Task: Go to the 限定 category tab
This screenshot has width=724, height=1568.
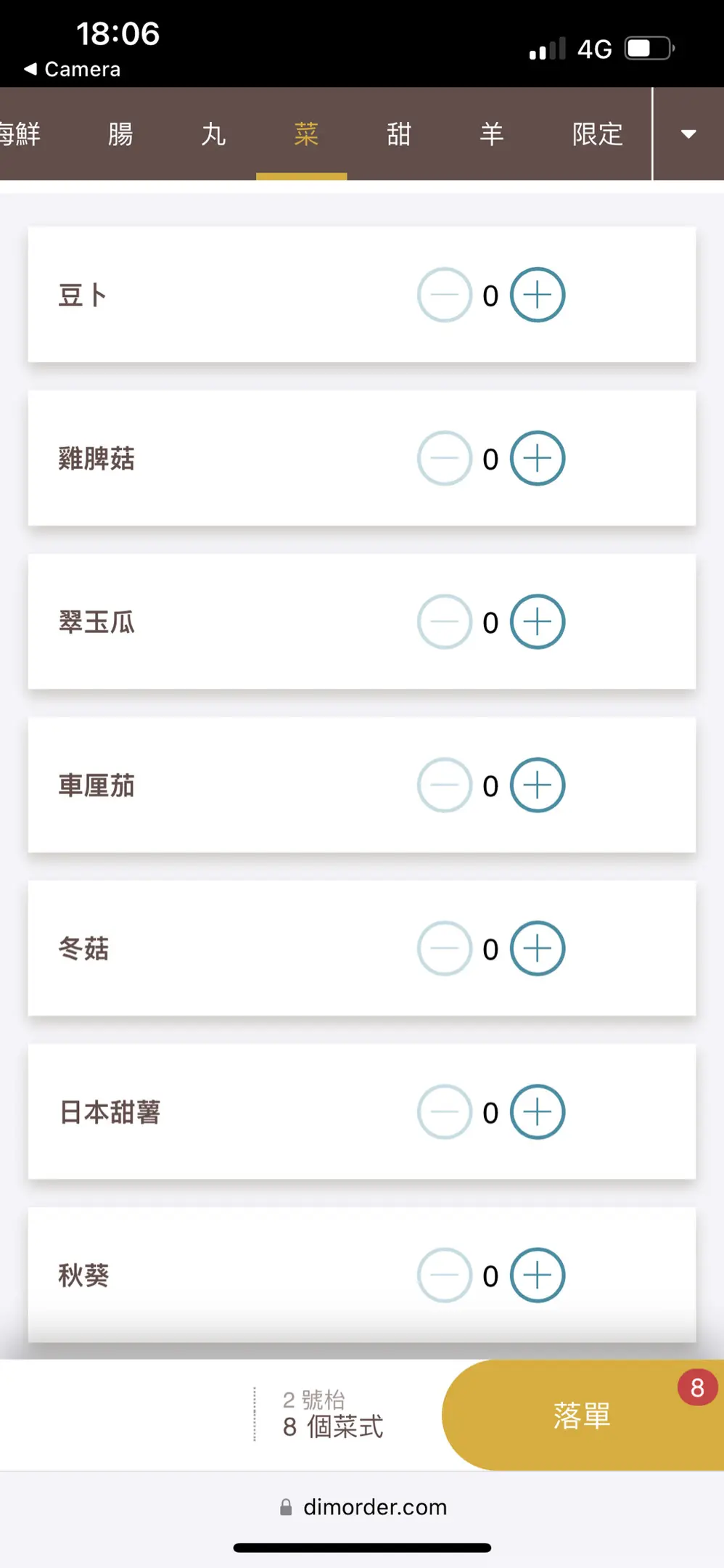Action: [x=598, y=134]
